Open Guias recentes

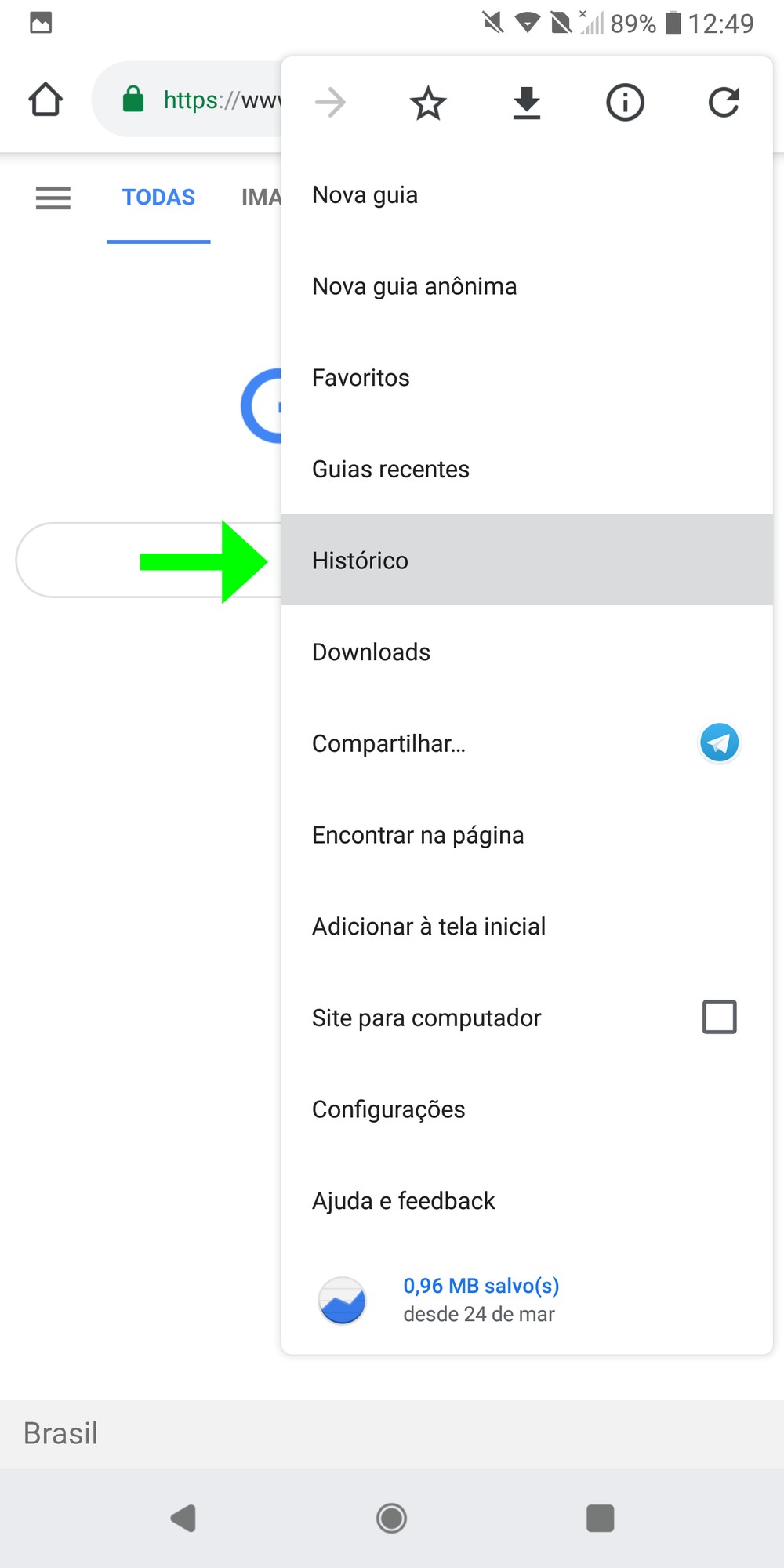point(390,469)
